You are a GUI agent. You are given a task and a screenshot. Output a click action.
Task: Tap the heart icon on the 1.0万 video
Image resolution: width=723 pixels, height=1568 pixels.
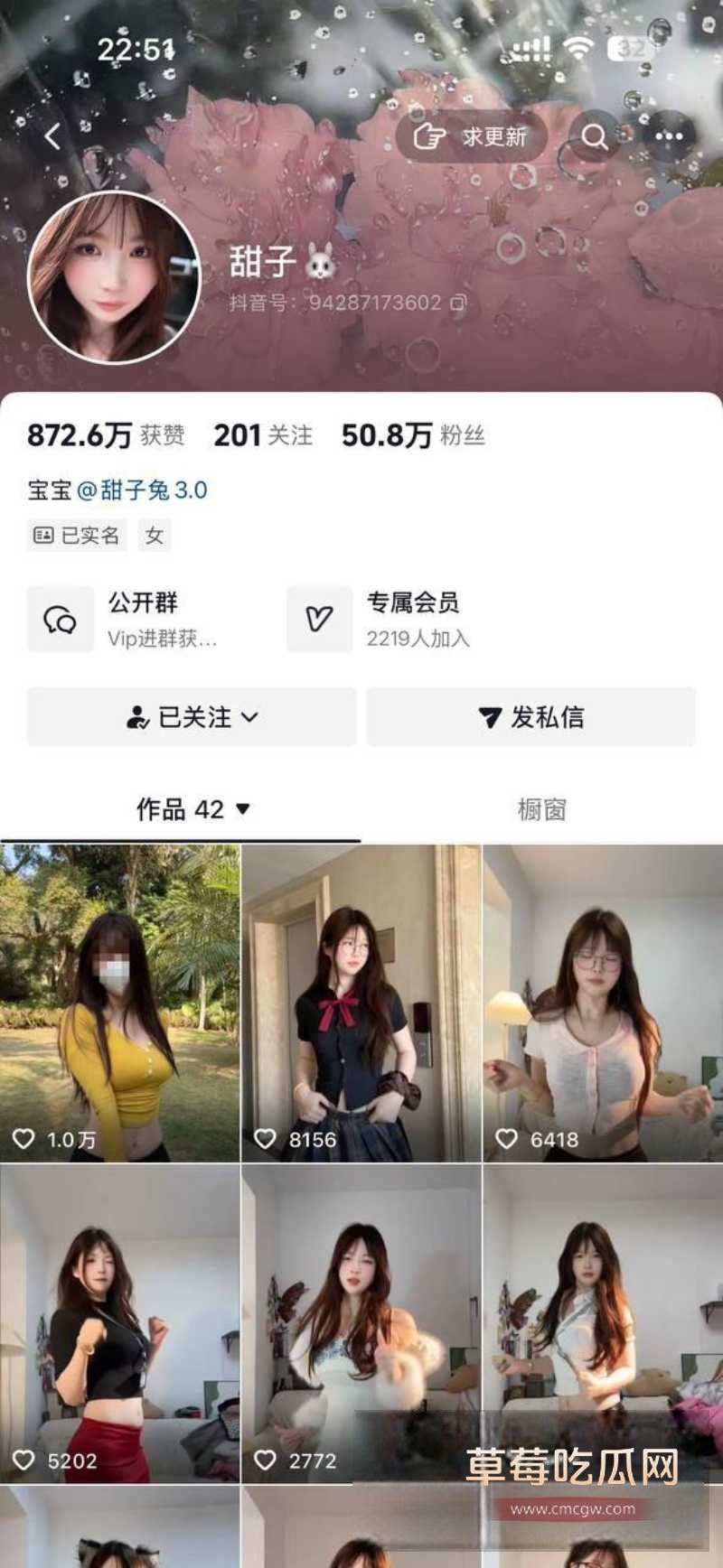23,1139
